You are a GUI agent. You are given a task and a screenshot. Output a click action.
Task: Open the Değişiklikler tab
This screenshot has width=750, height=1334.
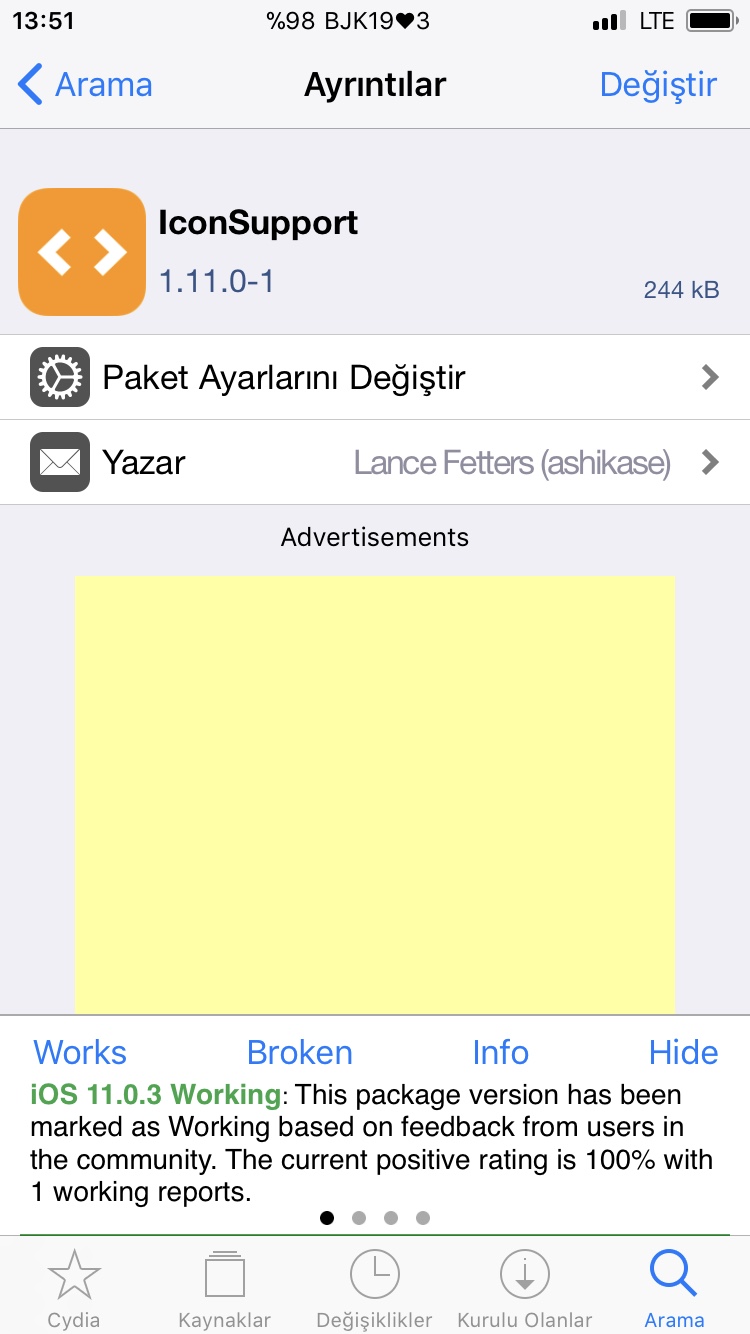[374, 1288]
